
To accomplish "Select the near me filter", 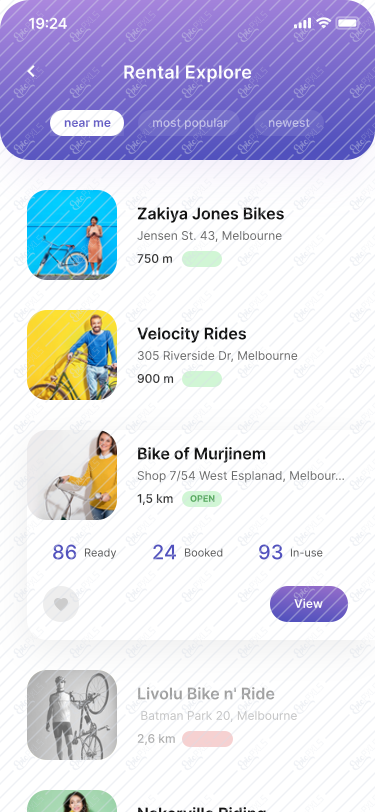I will (87, 123).
